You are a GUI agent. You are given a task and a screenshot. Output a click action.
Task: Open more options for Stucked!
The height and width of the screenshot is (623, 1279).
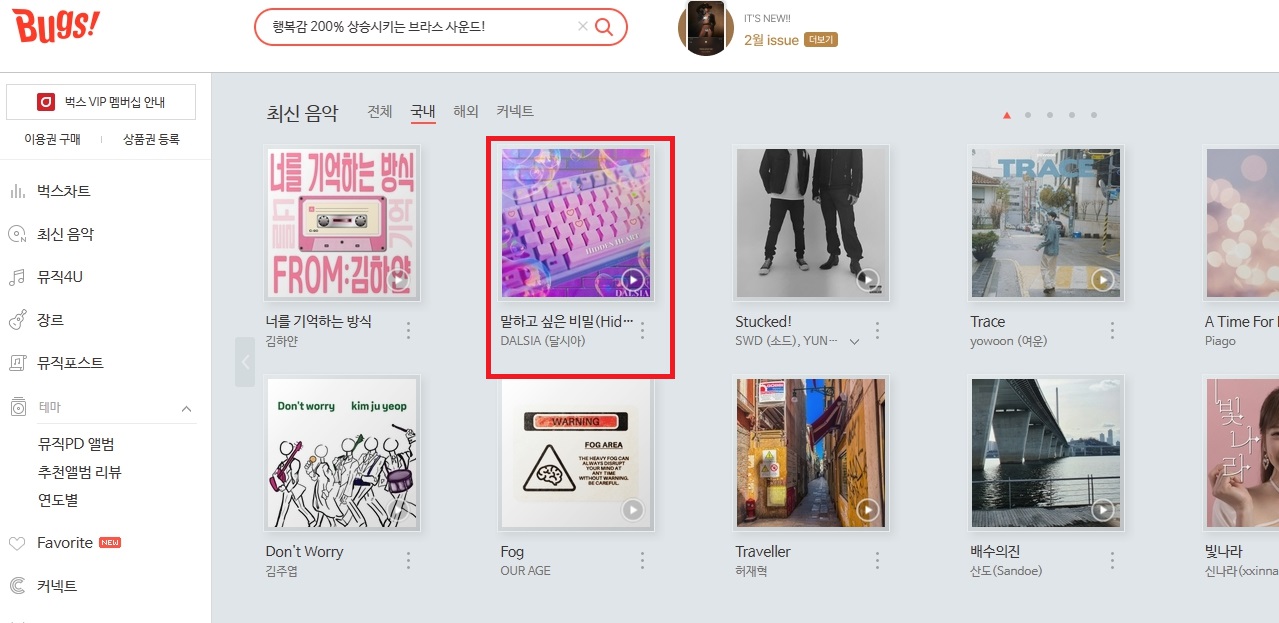[878, 330]
